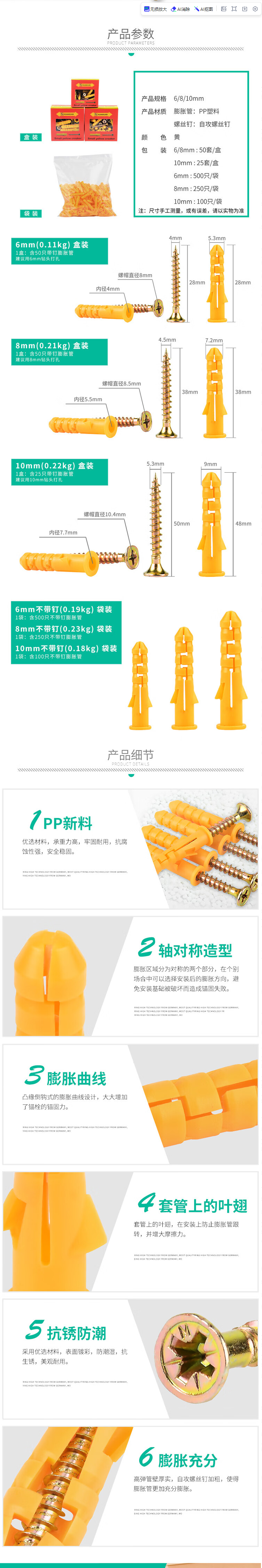Download the image
Viewport: 262px width, 1568px height.
244,9
